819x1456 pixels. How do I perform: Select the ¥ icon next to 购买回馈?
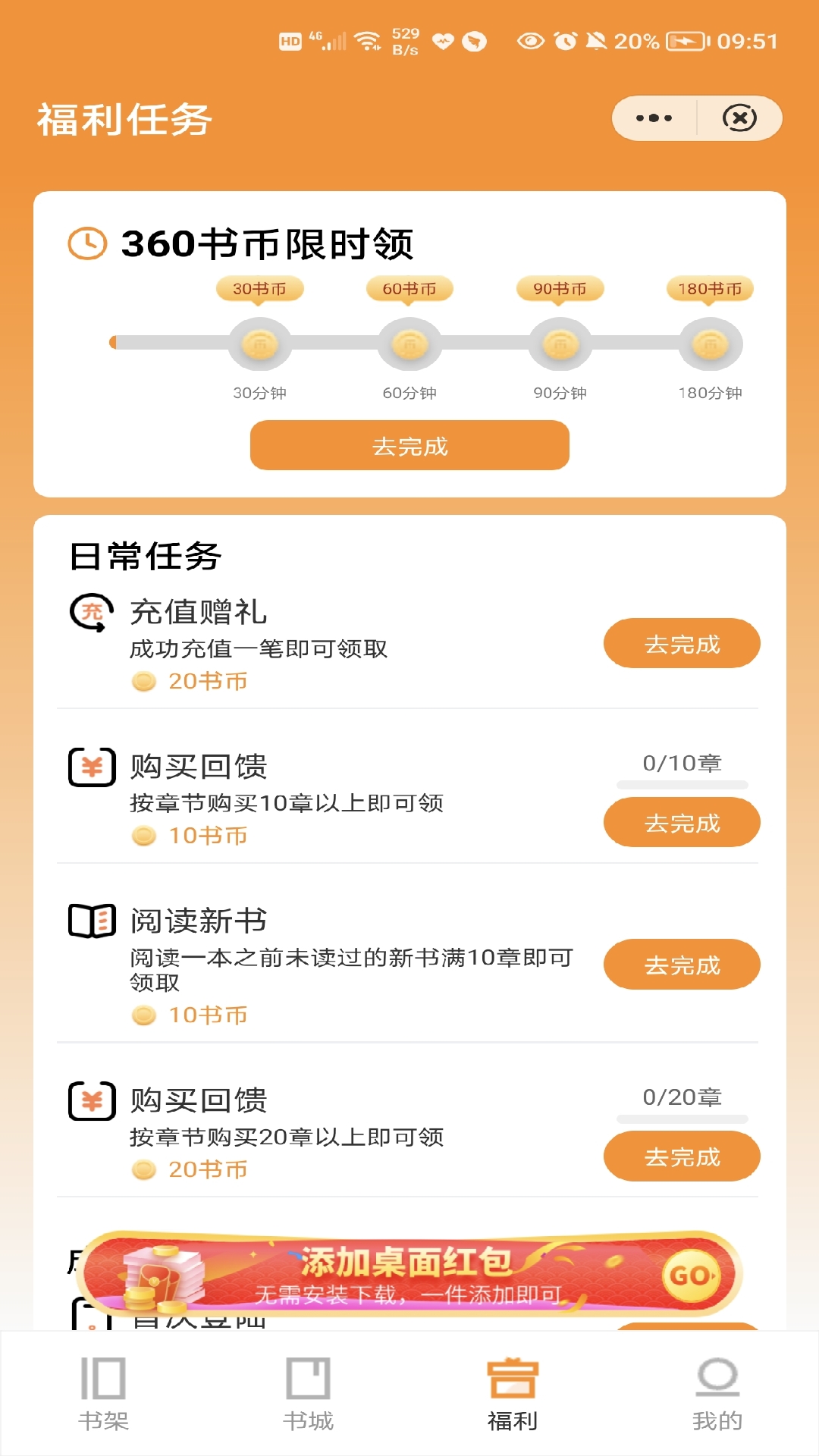pos(91,767)
